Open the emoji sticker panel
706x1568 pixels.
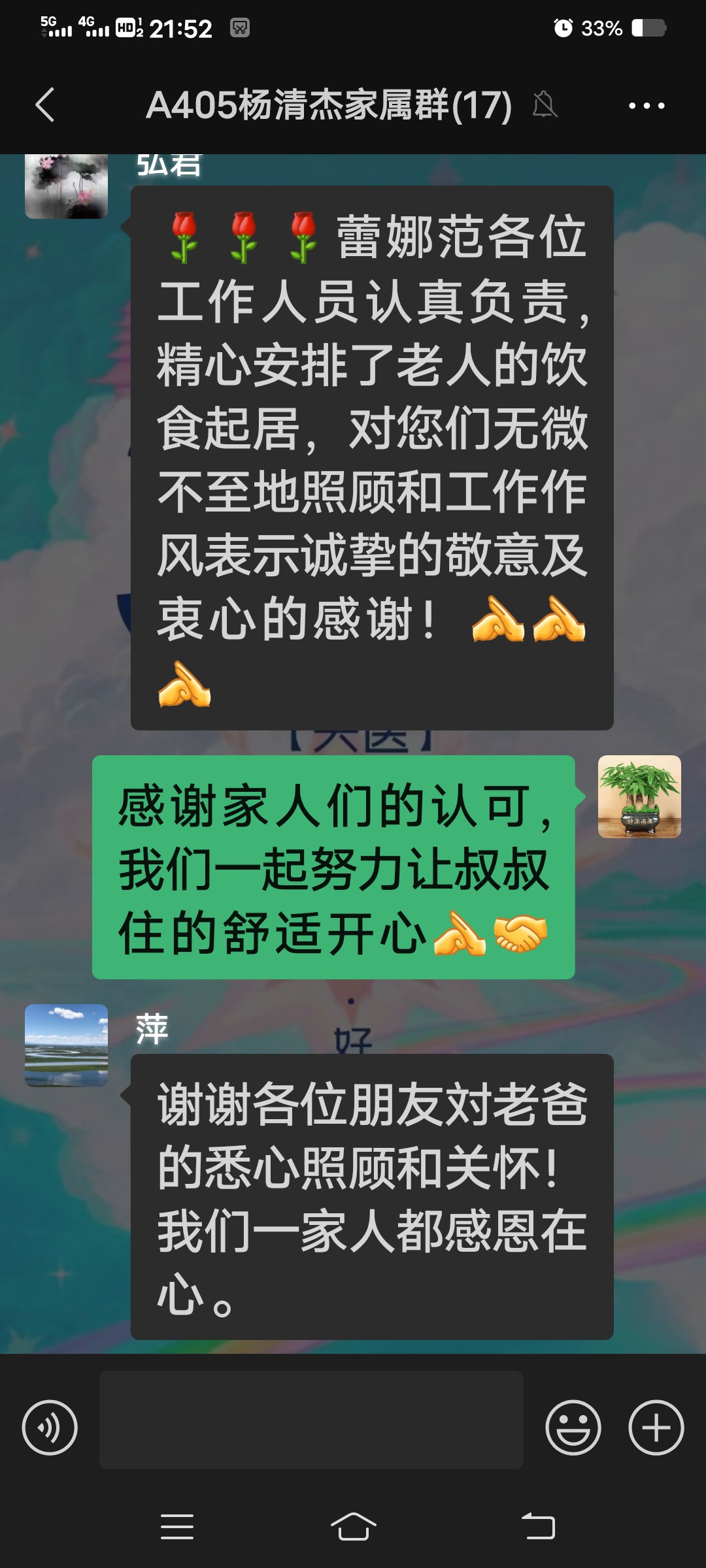point(573,1428)
